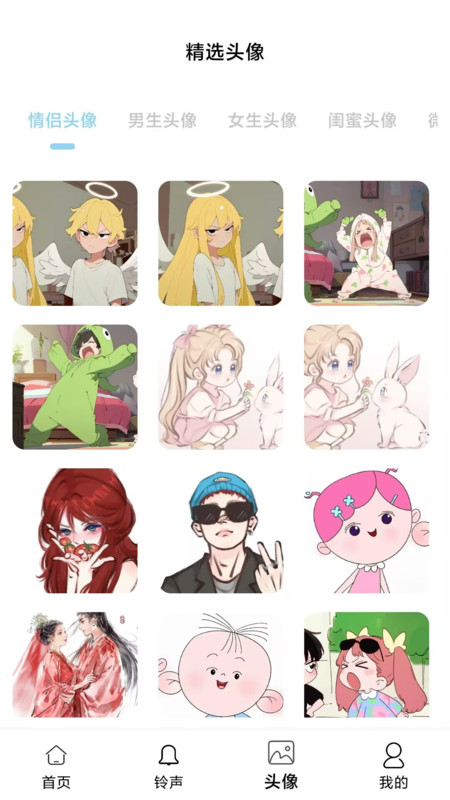Switch to the 男生头像 tab
Viewport: 450px width, 800px height.
tap(162, 120)
